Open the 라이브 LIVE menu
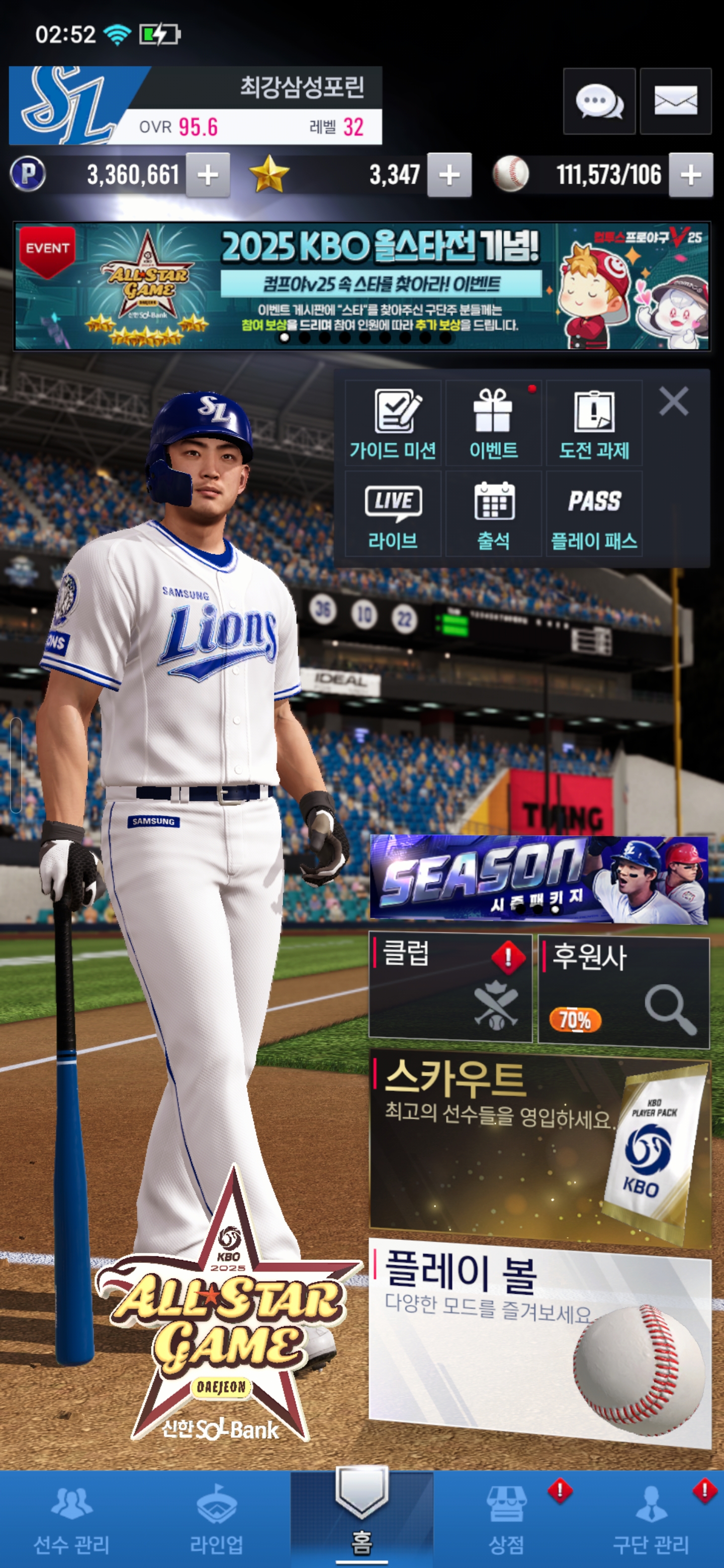Screen dimensions: 724x1568 coord(393,514)
